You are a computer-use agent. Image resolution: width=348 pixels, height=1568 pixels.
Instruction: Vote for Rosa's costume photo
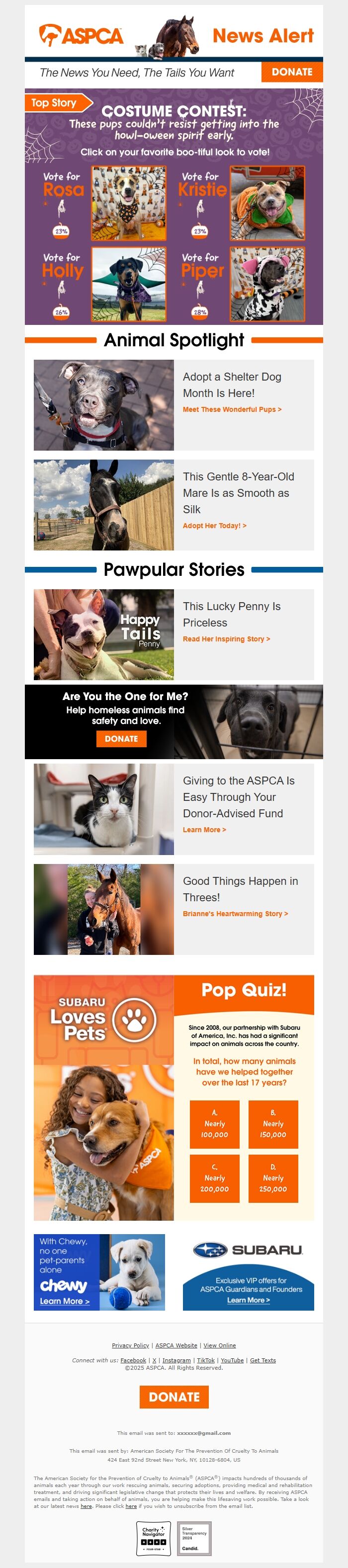[128, 203]
